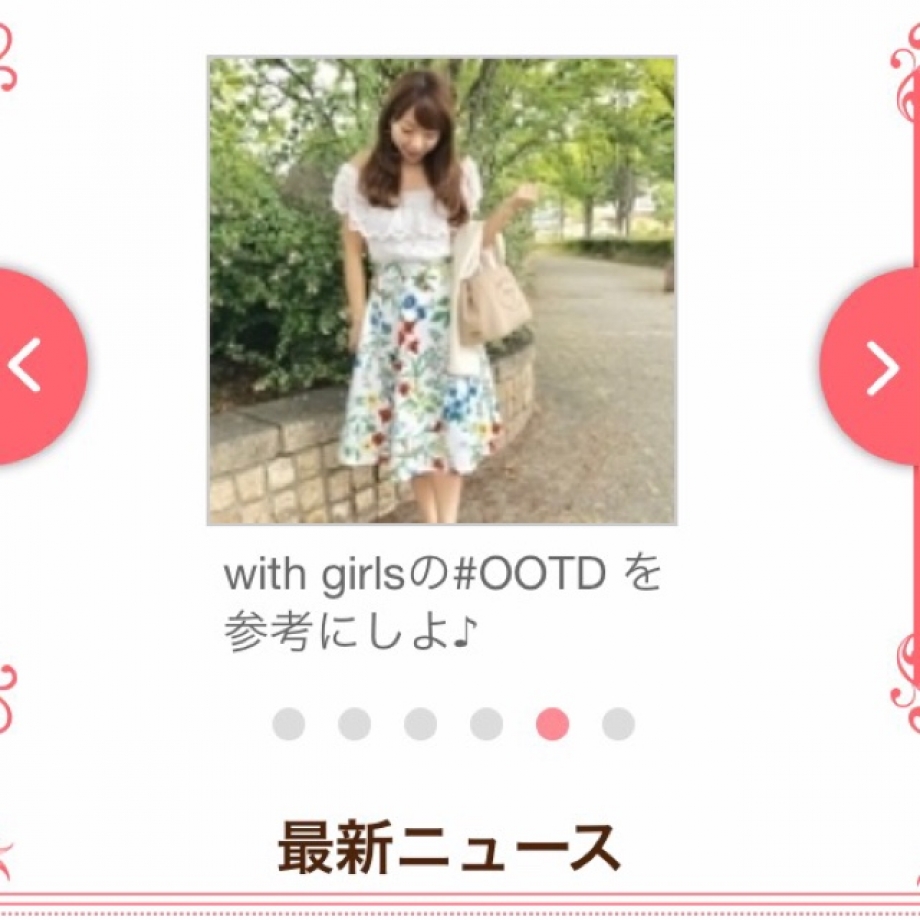
Task: Select the third carousel page dot
Action: click(420, 724)
